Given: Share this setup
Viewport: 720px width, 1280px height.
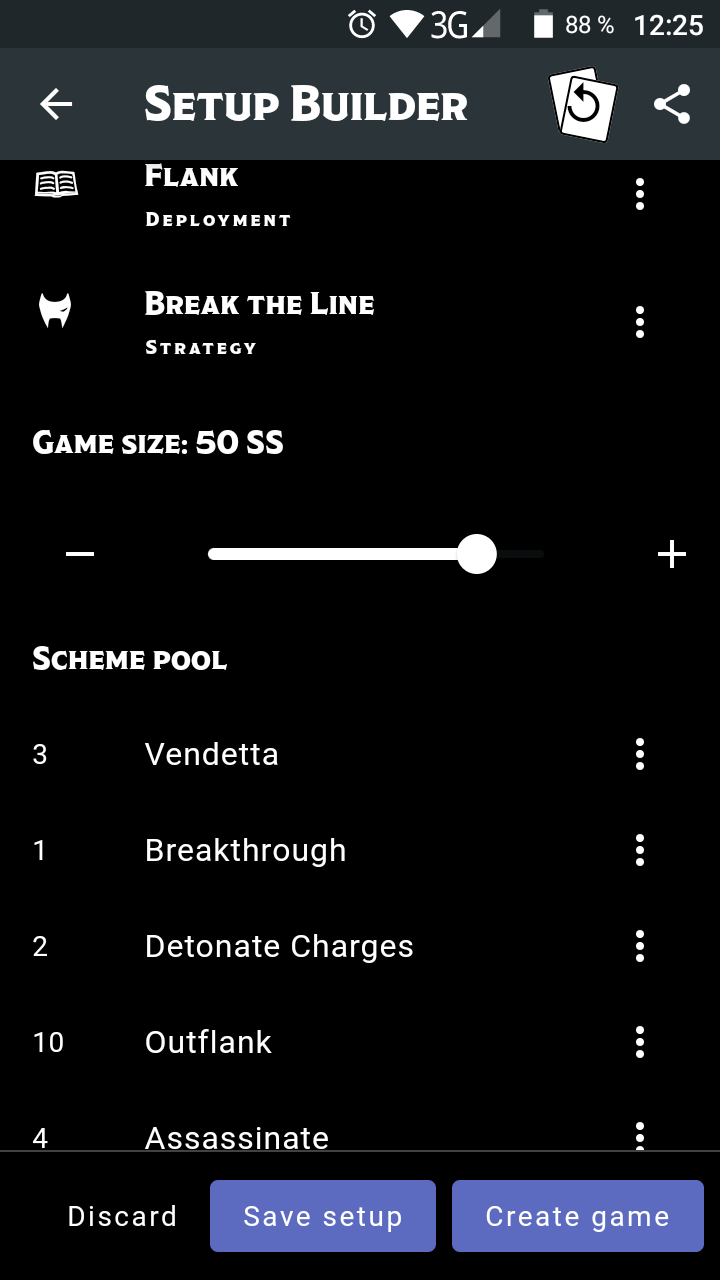Looking at the screenshot, I should 672,104.
